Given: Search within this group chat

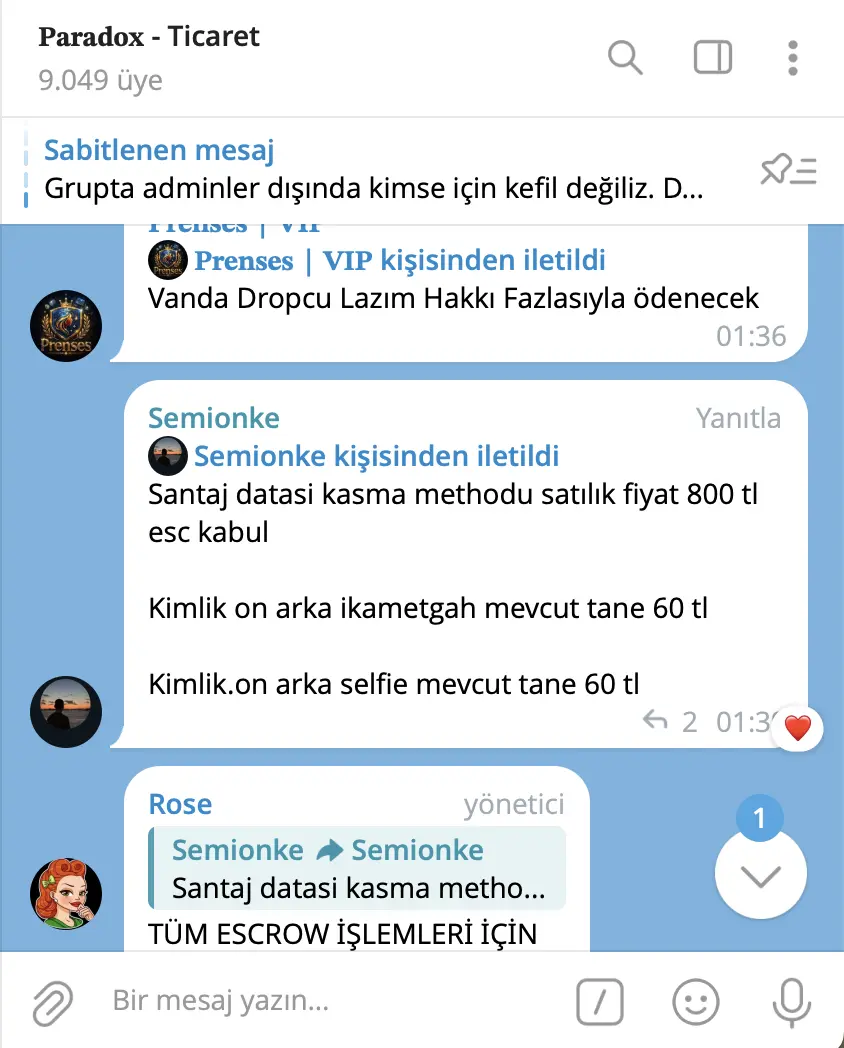Looking at the screenshot, I should (x=625, y=58).
